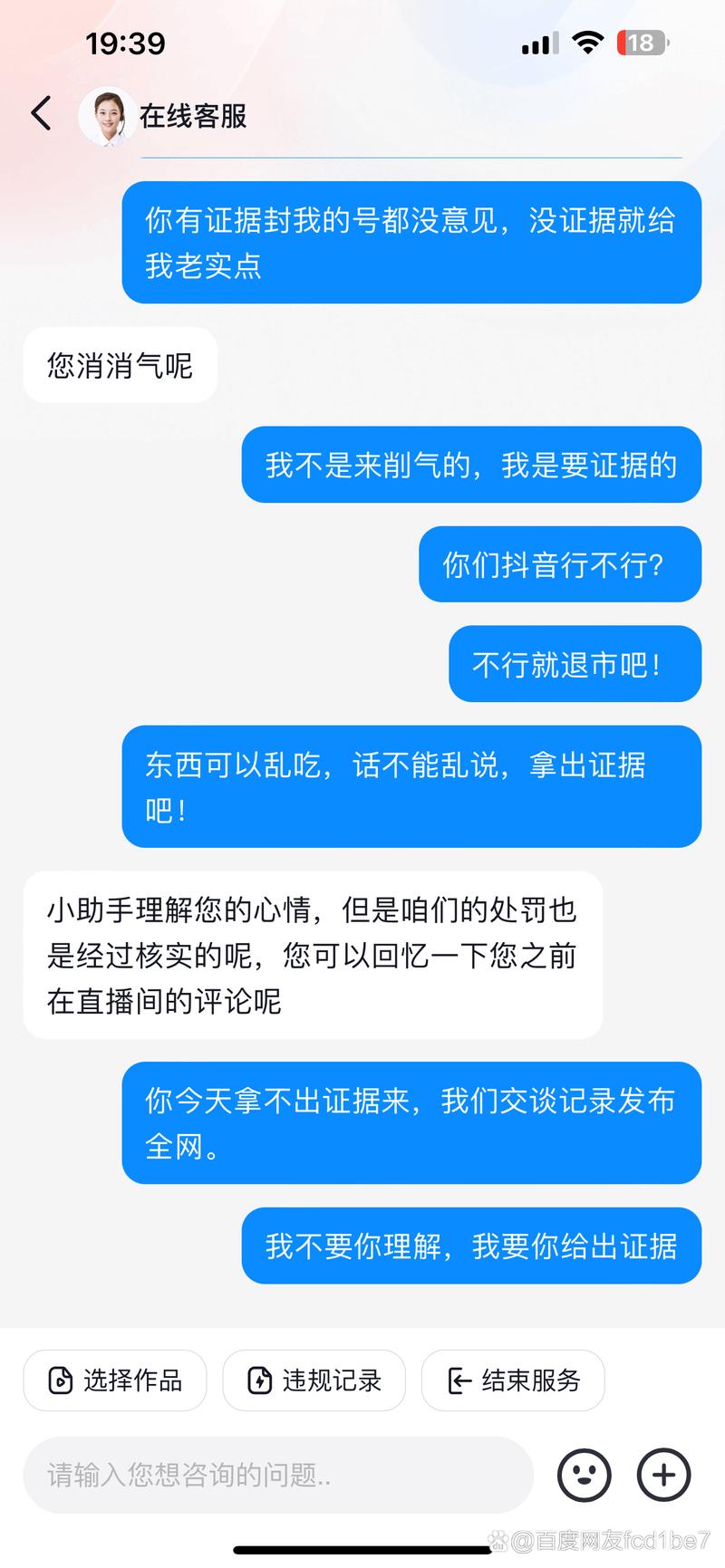Click the exit arrow icon on 结束服务 button
The width and height of the screenshot is (725, 1568).
459,1380
